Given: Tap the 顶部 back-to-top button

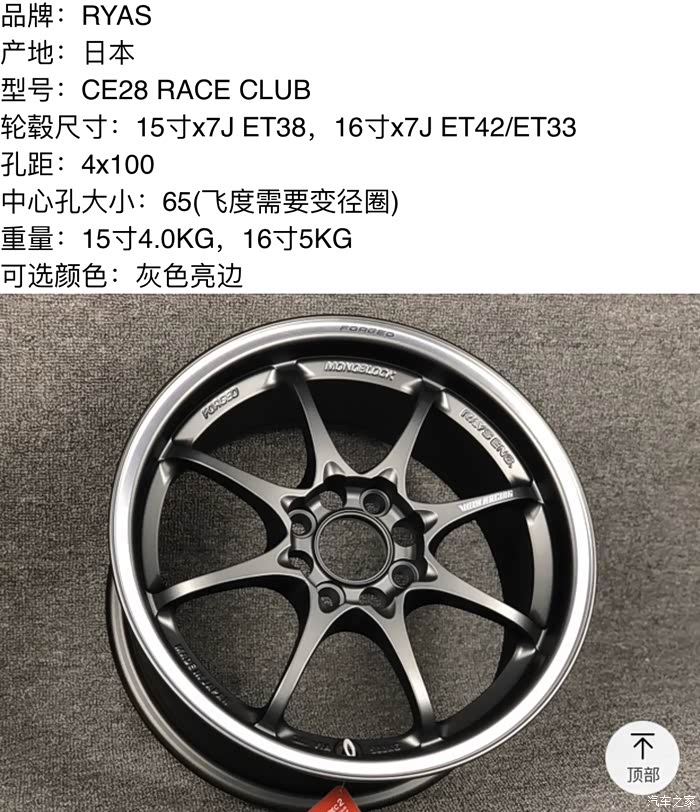Looking at the screenshot, I should (643, 758).
